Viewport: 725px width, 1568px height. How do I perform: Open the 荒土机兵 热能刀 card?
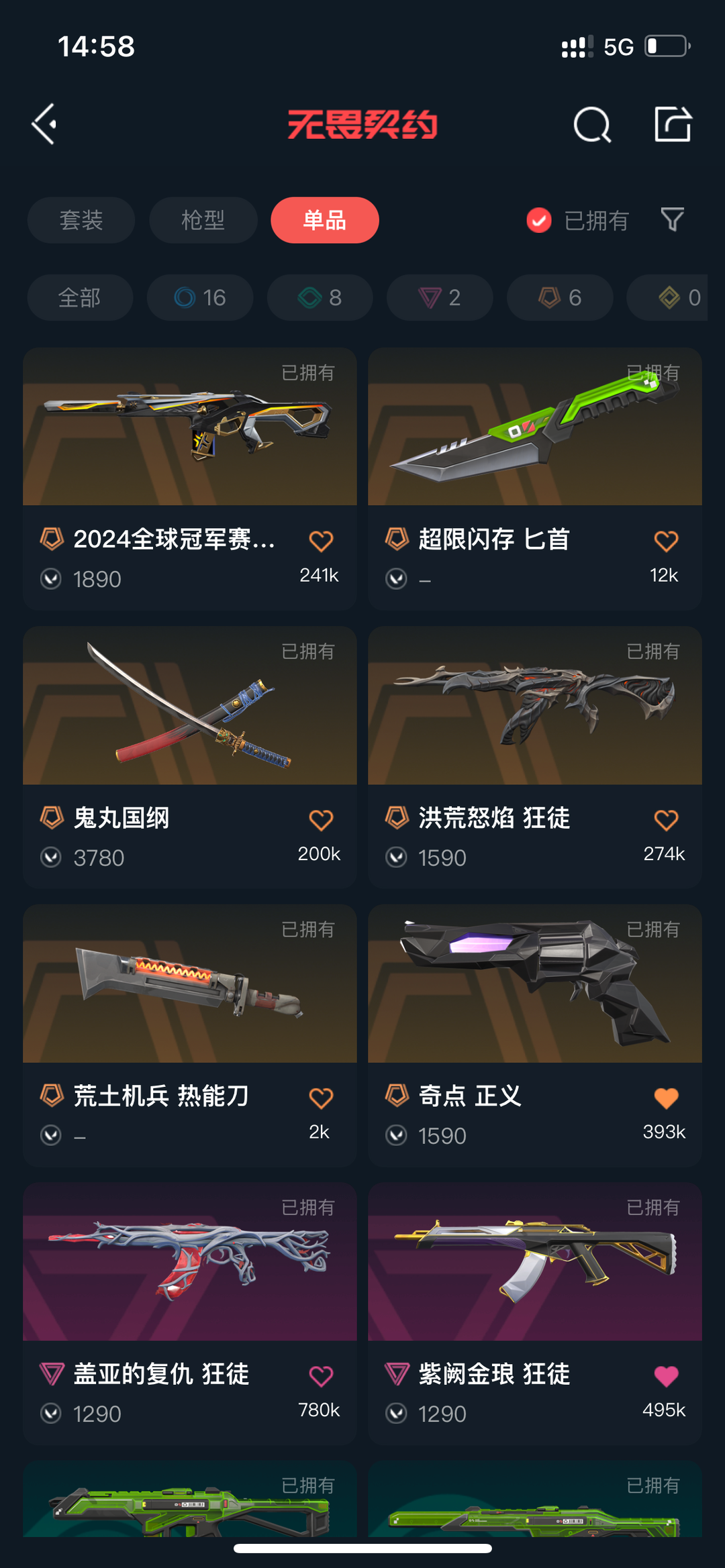point(190,1035)
